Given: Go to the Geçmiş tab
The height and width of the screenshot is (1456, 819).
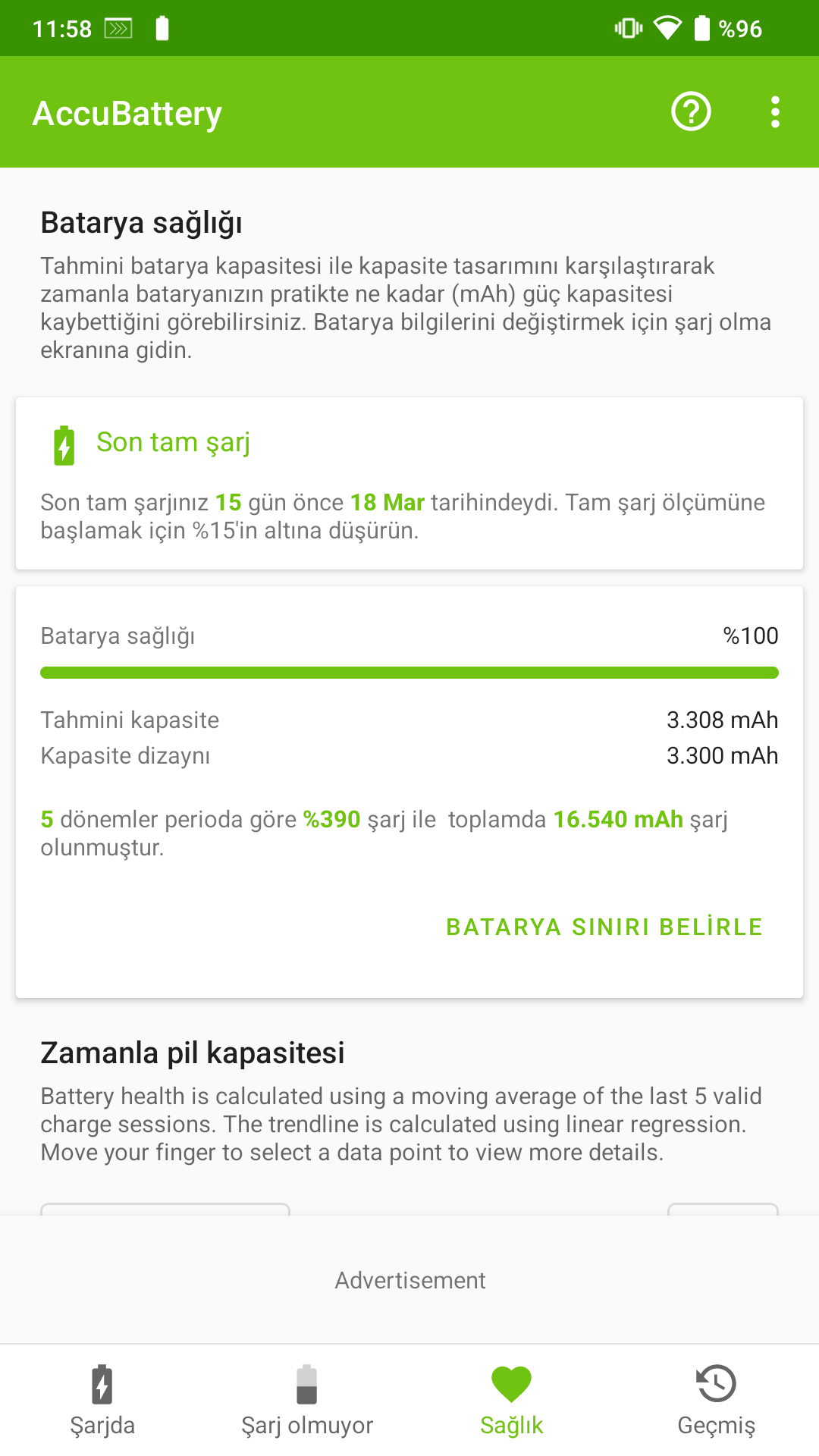Looking at the screenshot, I should pos(717,1400).
